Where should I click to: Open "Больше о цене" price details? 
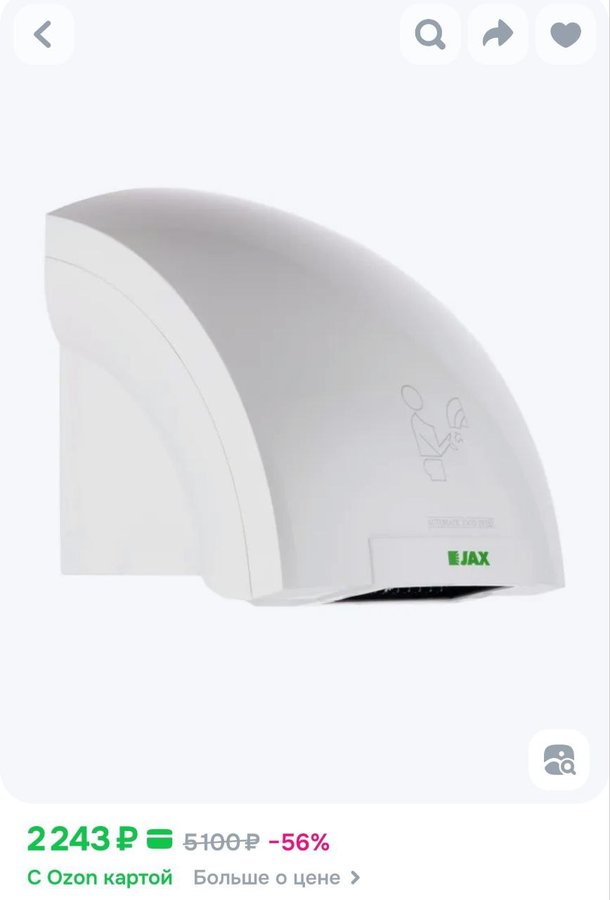[x=277, y=878]
